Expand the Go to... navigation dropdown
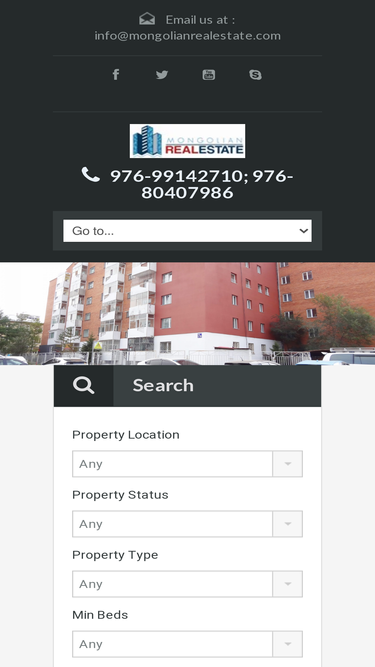The height and width of the screenshot is (667, 375). pos(188,231)
